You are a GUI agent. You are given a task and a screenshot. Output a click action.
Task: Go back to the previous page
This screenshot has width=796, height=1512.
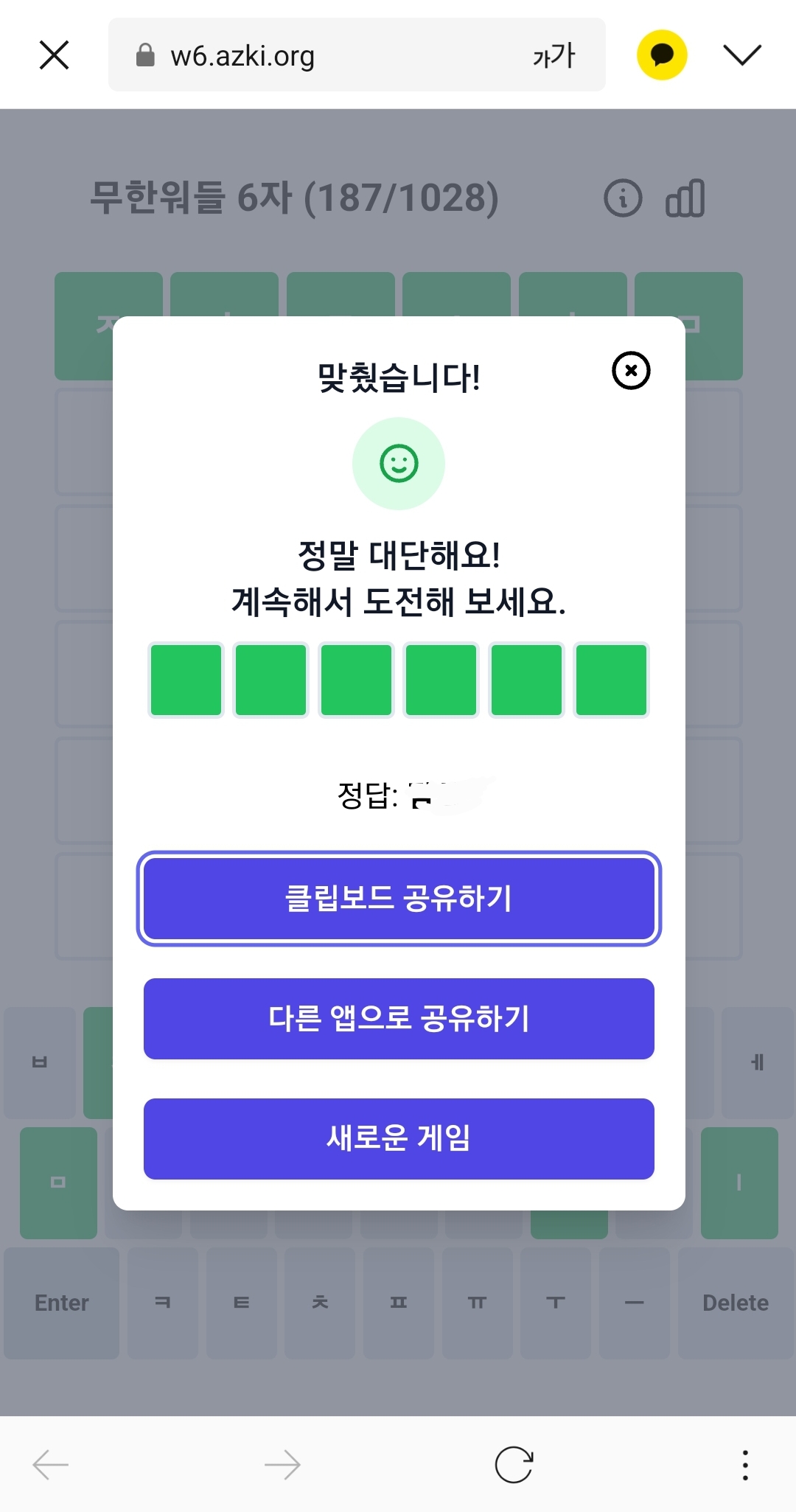click(x=51, y=1465)
